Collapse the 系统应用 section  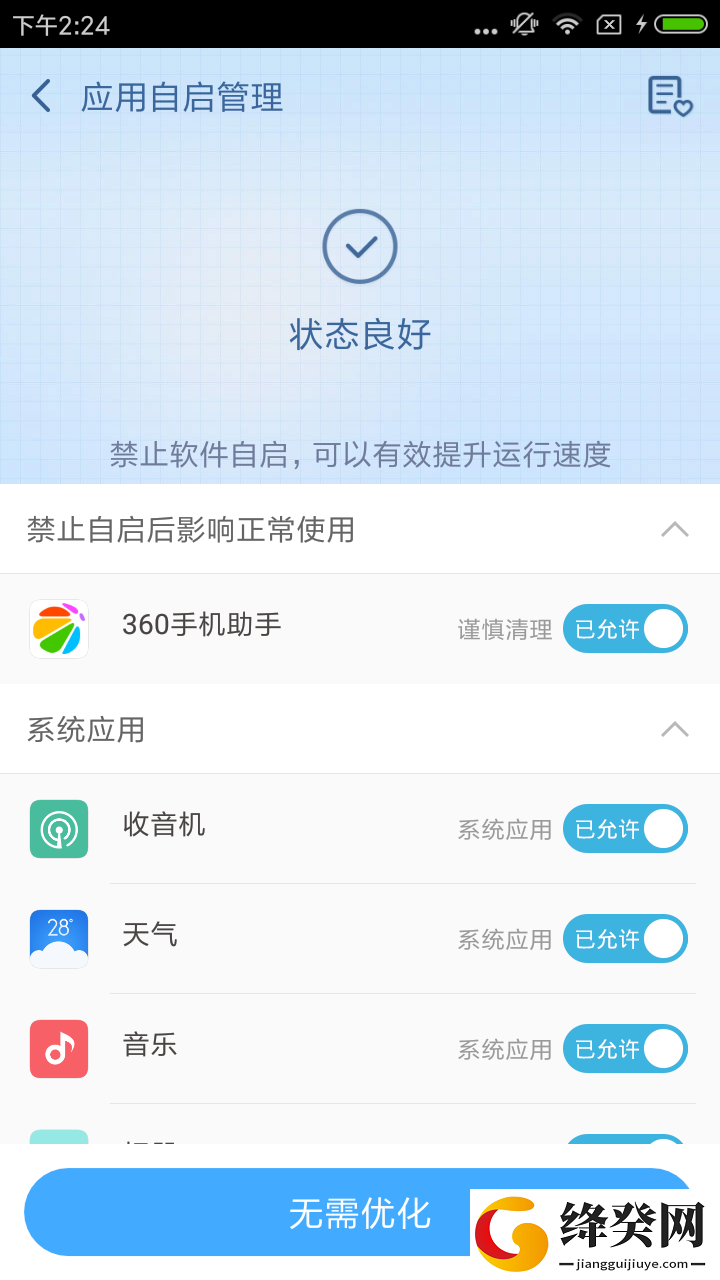click(675, 729)
